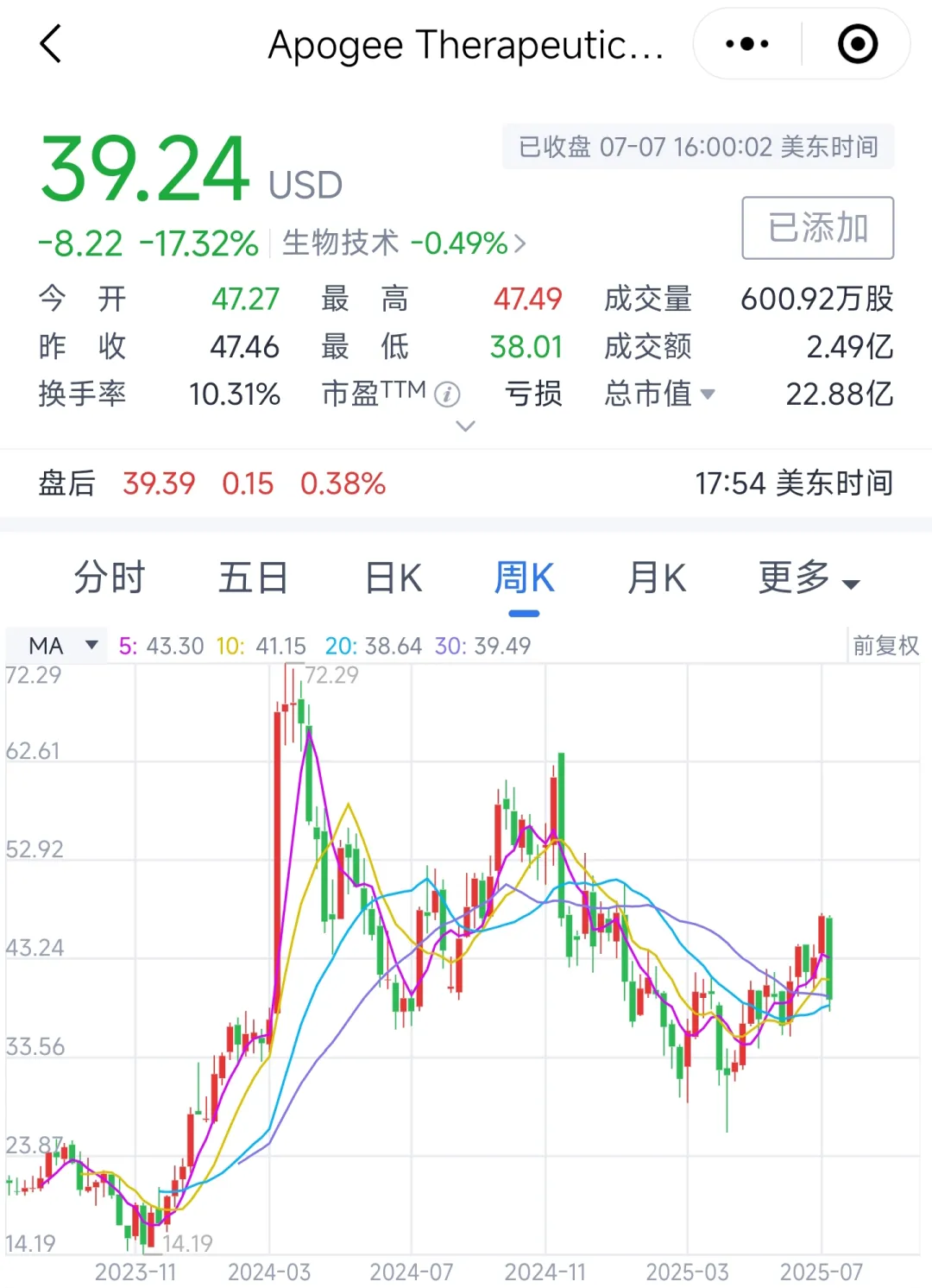Switch to the 五日 chart tab
Screen dimensions: 932x1288
coord(252,578)
